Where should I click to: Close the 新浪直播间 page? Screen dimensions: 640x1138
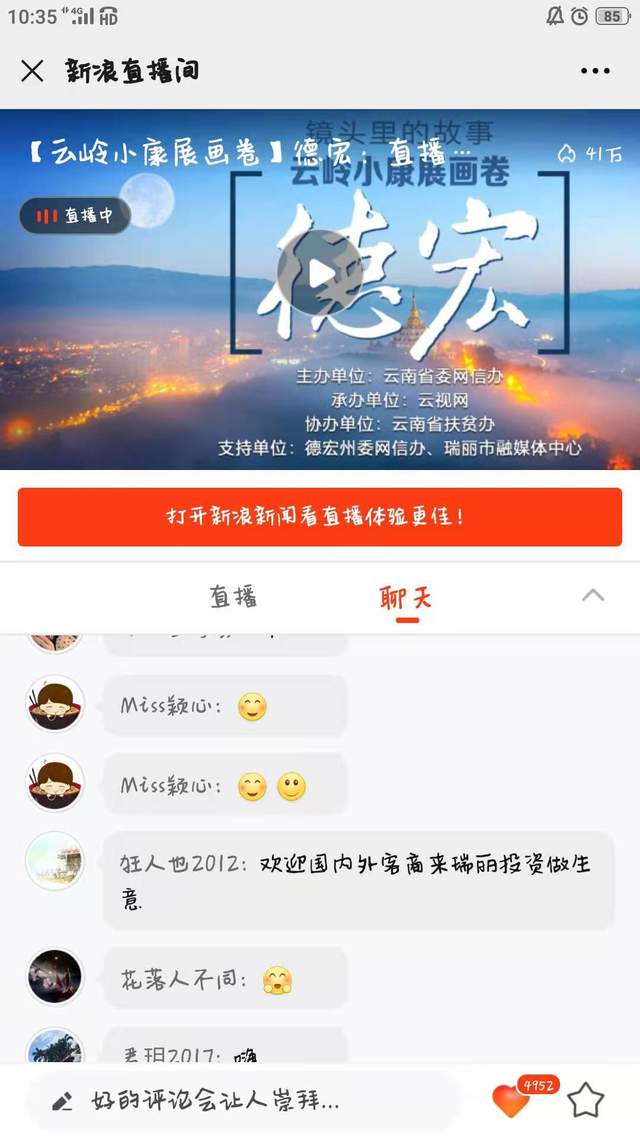(x=32, y=71)
